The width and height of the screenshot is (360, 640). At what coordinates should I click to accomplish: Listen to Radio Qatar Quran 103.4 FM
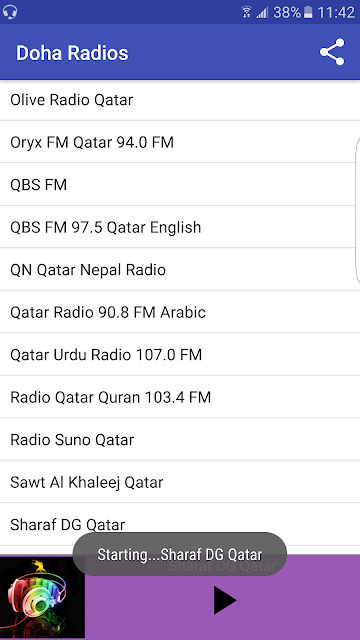[x=180, y=397]
